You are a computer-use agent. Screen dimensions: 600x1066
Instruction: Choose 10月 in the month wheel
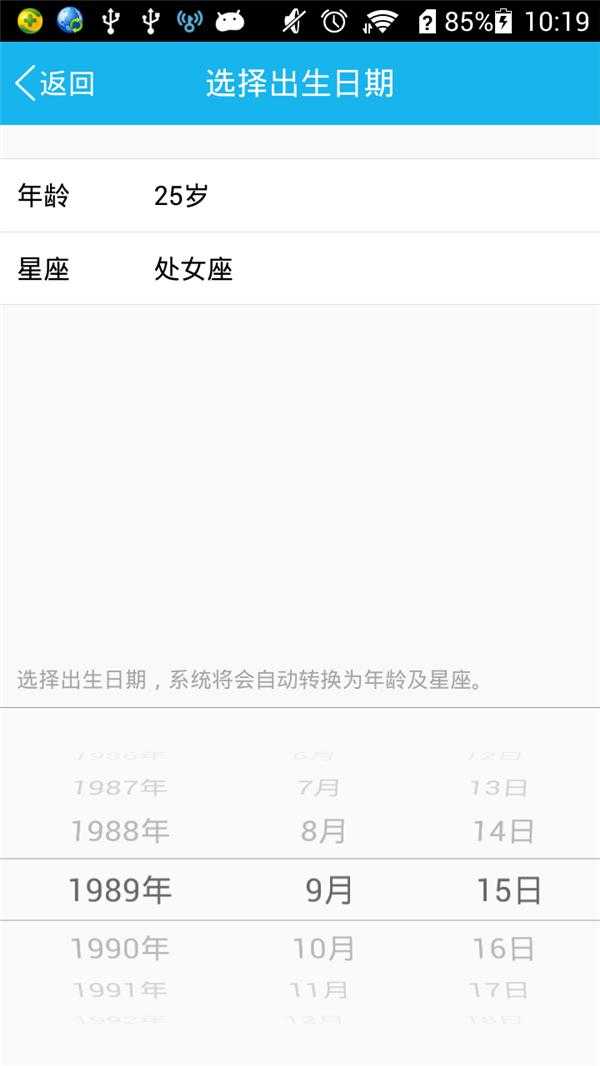tap(323, 948)
